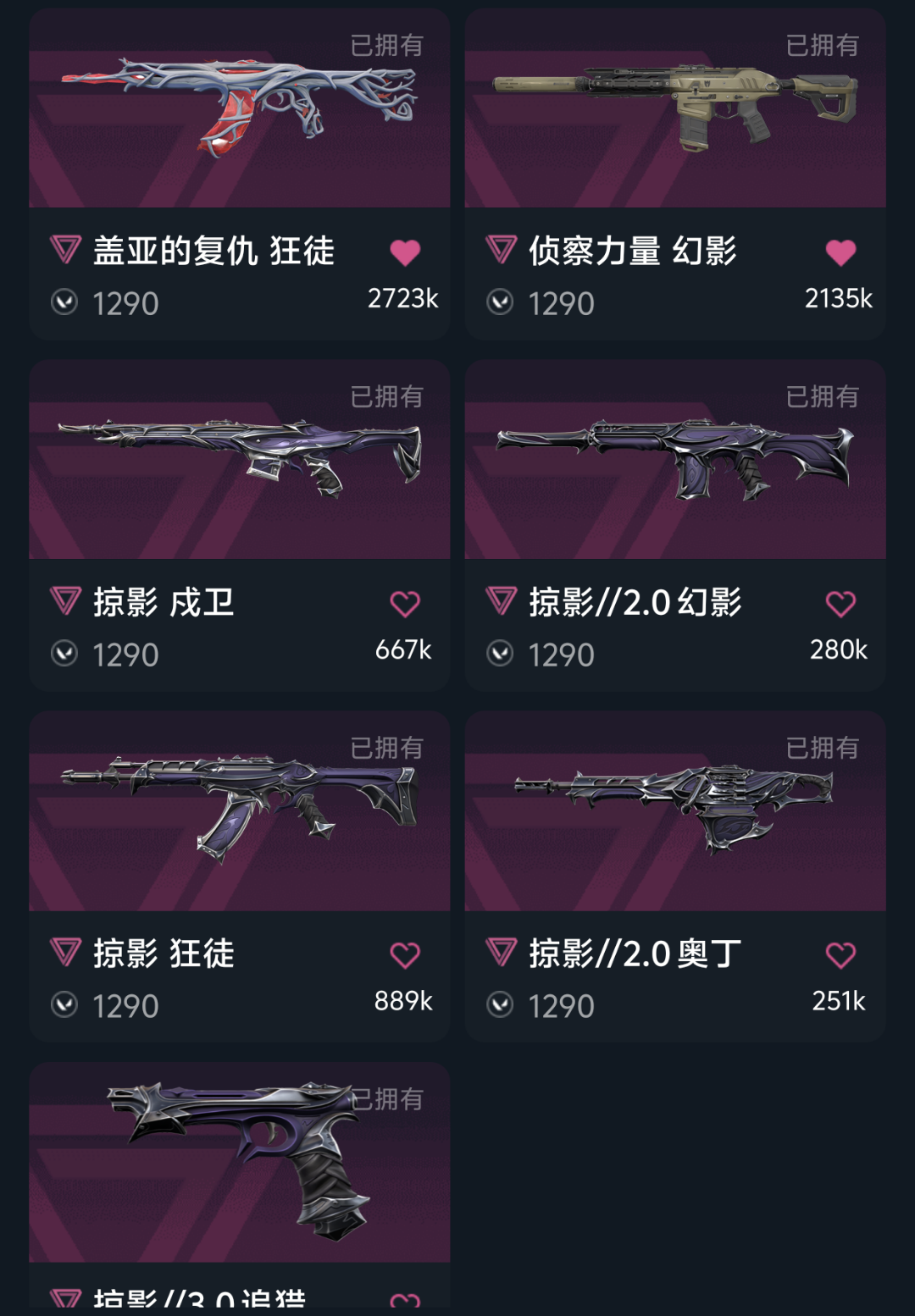Remove like from 侦察力量 幻影
915x1316 pixels.
click(x=840, y=252)
